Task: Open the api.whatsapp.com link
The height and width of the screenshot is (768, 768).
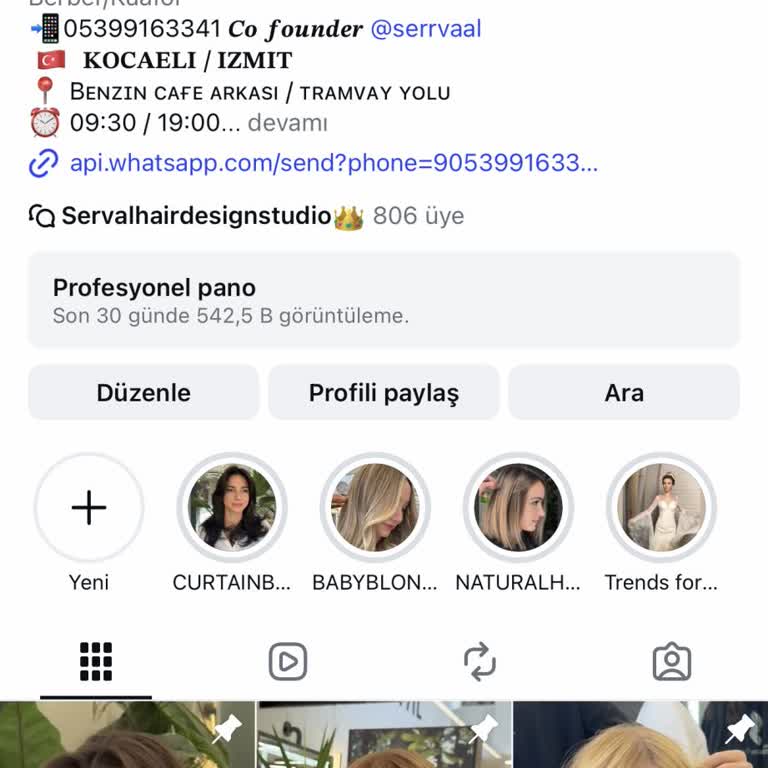Action: click(333, 163)
